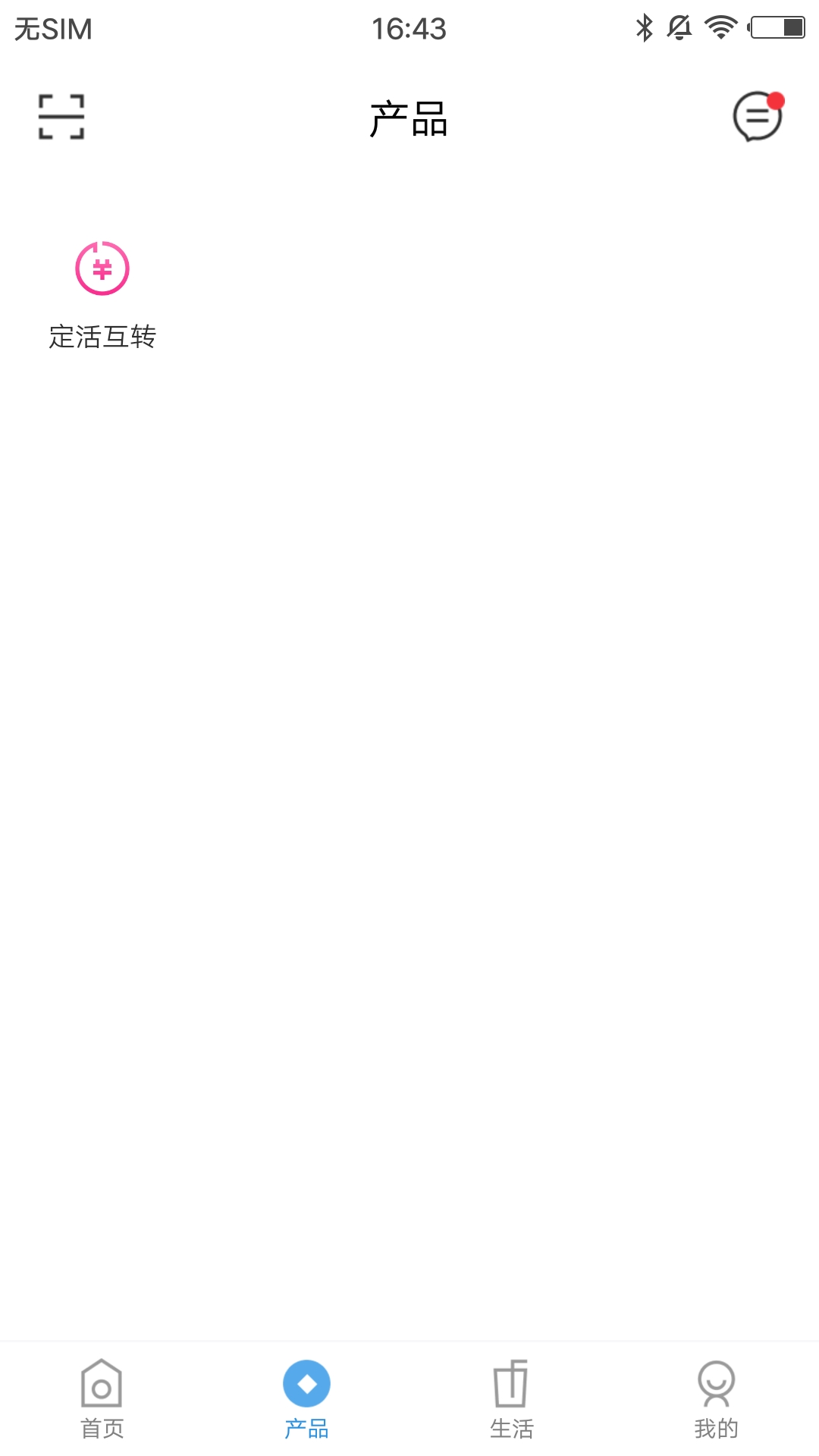Viewport: 819px width, 1456px height.
Task: Switch to the 首页 tab
Action: [102, 1399]
